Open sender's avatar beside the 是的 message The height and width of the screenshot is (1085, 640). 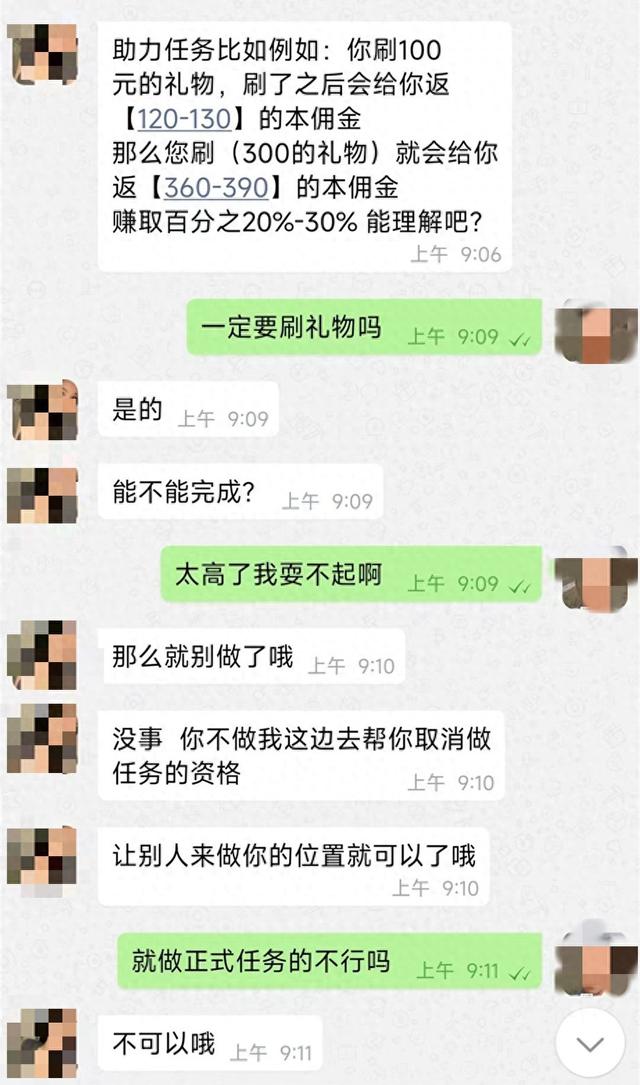[x=42, y=410]
